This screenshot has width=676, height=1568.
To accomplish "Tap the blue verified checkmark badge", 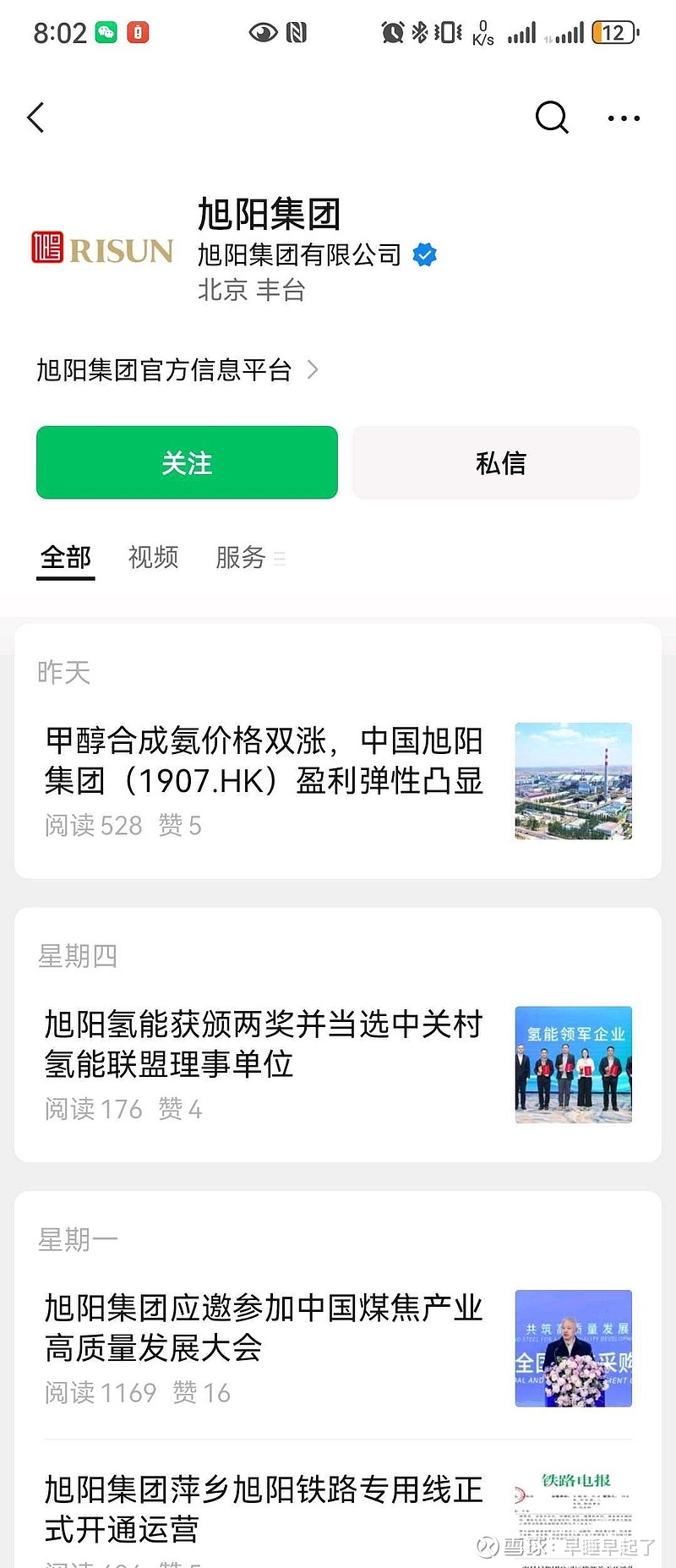I will coord(423,254).
